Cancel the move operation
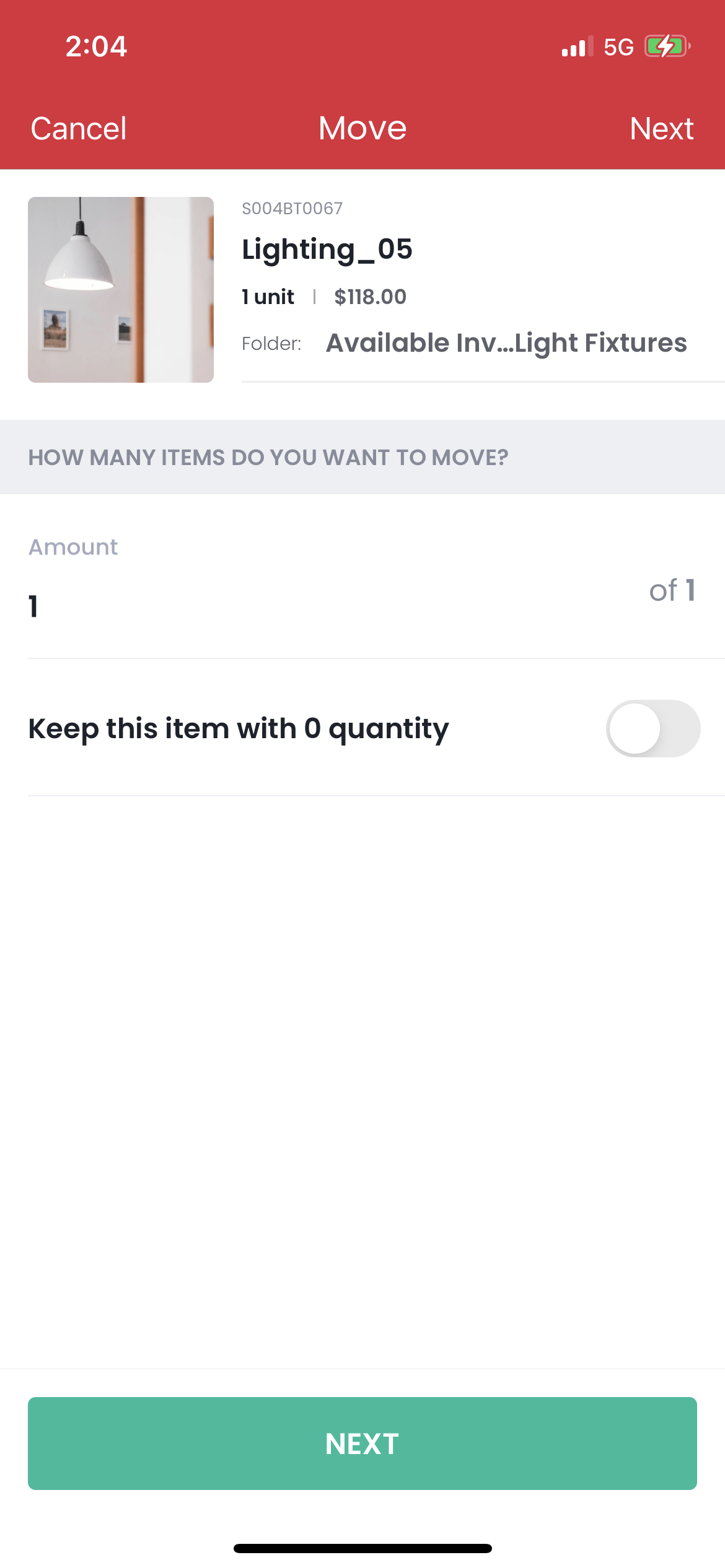The height and width of the screenshot is (1568, 725). coord(79,129)
